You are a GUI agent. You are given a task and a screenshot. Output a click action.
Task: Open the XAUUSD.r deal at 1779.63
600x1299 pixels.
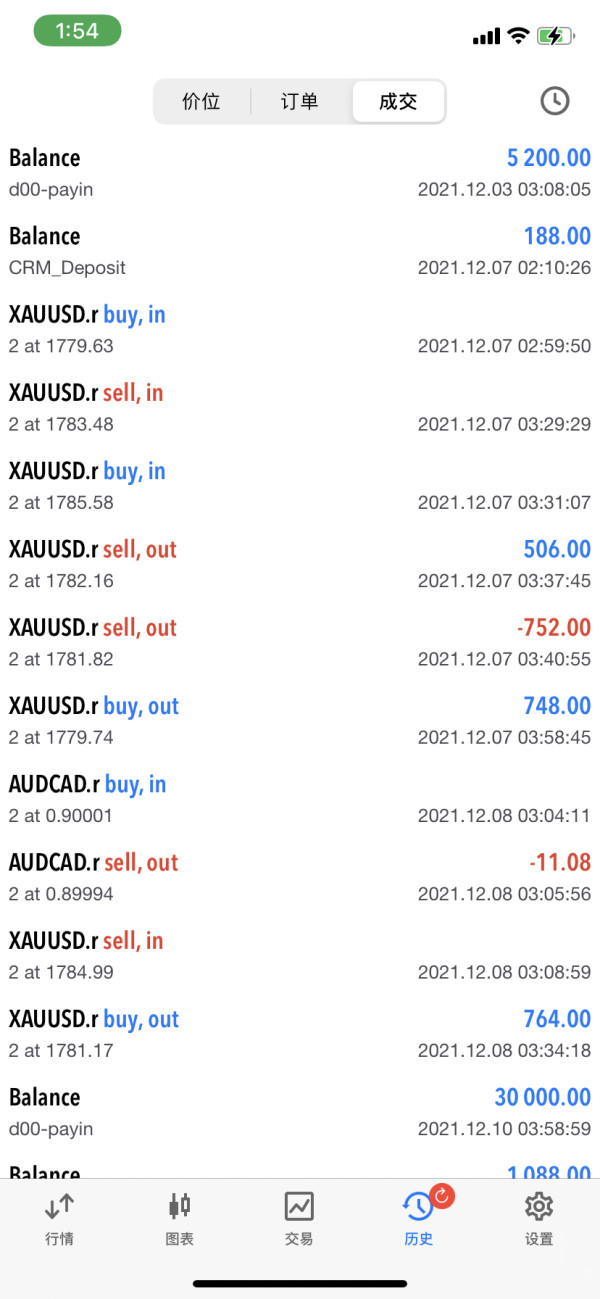pos(300,330)
